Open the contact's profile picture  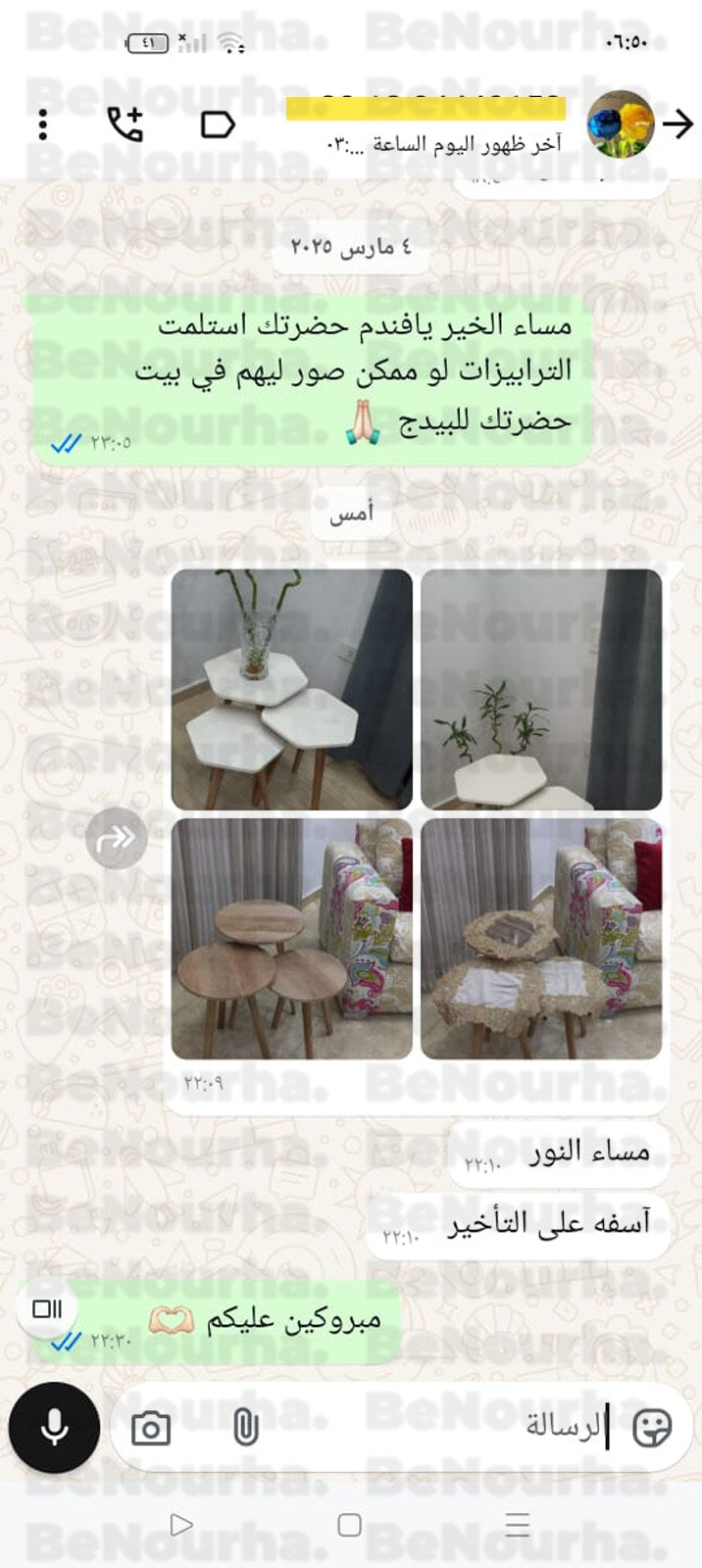coord(620,124)
